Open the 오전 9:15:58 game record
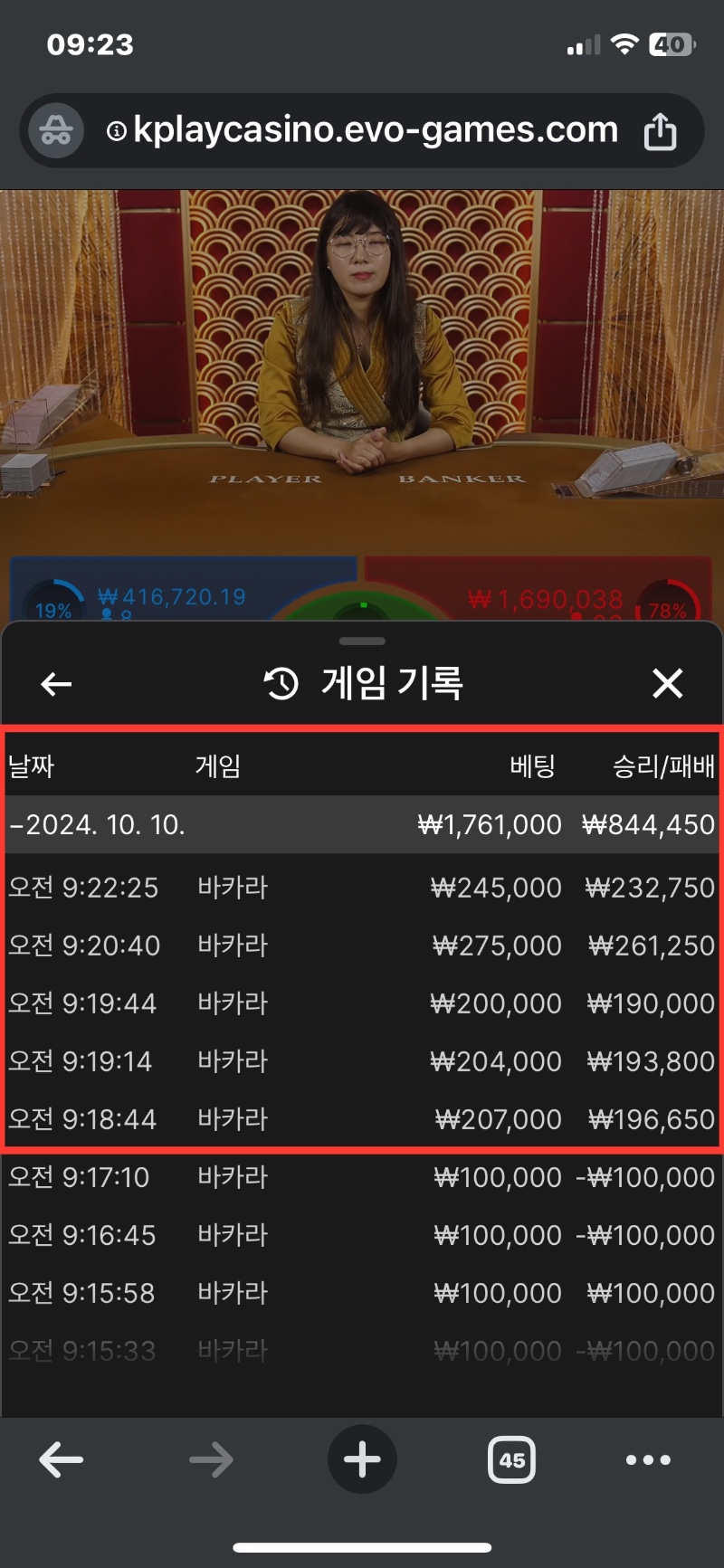This screenshot has width=724, height=1568. pyautogui.click(x=362, y=1292)
